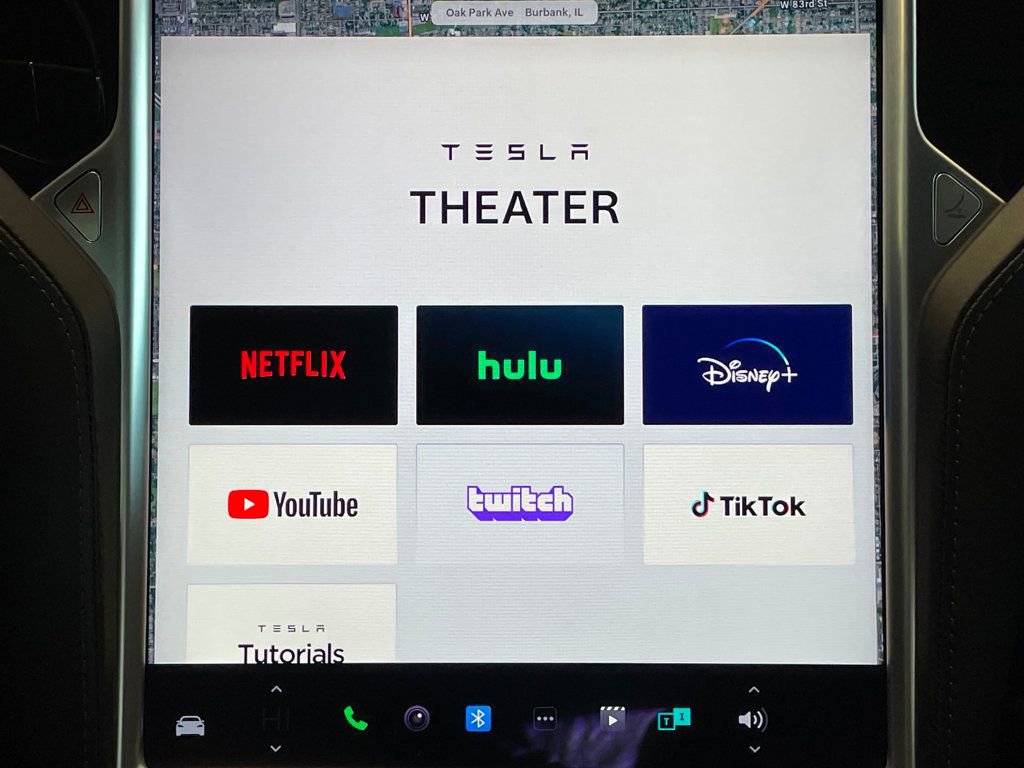Tap the Theater clapperboard icon
1024x768 pixels.
[611, 718]
